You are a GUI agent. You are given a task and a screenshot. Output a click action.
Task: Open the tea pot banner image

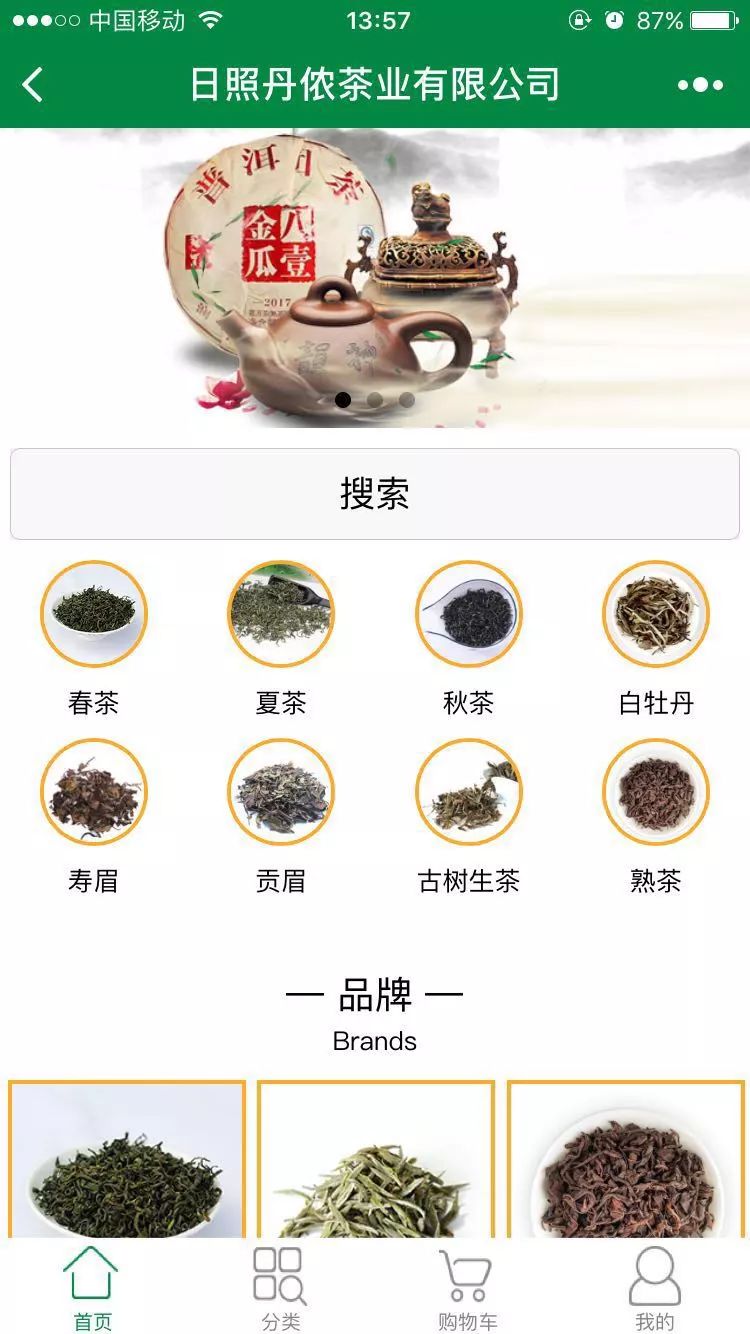click(375, 278)
